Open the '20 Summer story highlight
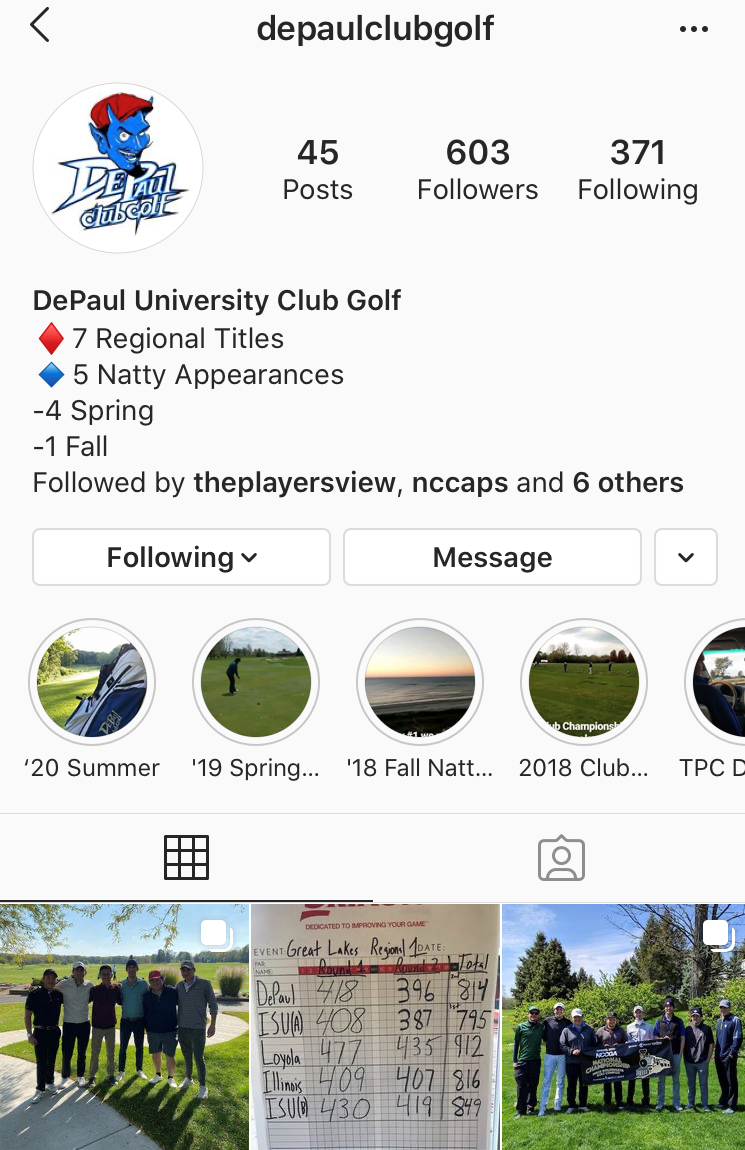The image size is (745, 1150). point(92,683)
